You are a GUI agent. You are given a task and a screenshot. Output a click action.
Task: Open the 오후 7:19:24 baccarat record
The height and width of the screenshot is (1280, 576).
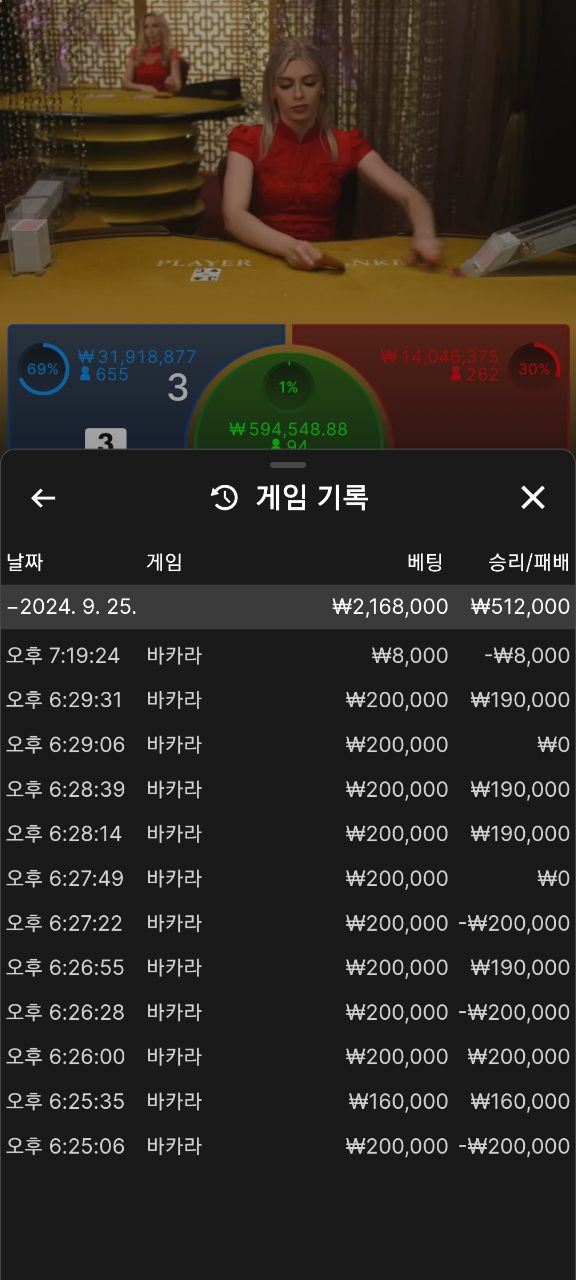coord(288,656)
